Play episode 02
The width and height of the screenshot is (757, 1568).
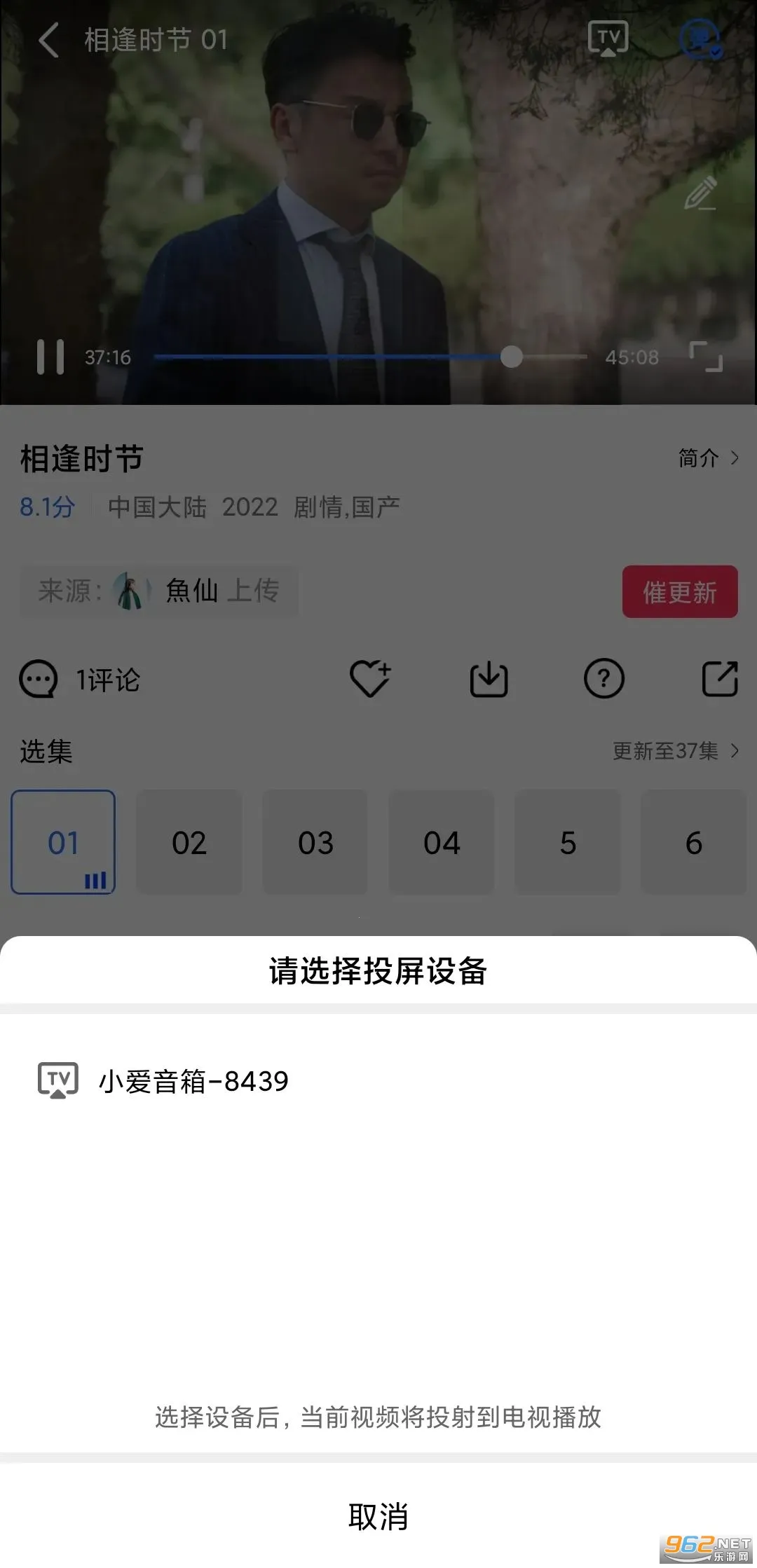[189, 842]
